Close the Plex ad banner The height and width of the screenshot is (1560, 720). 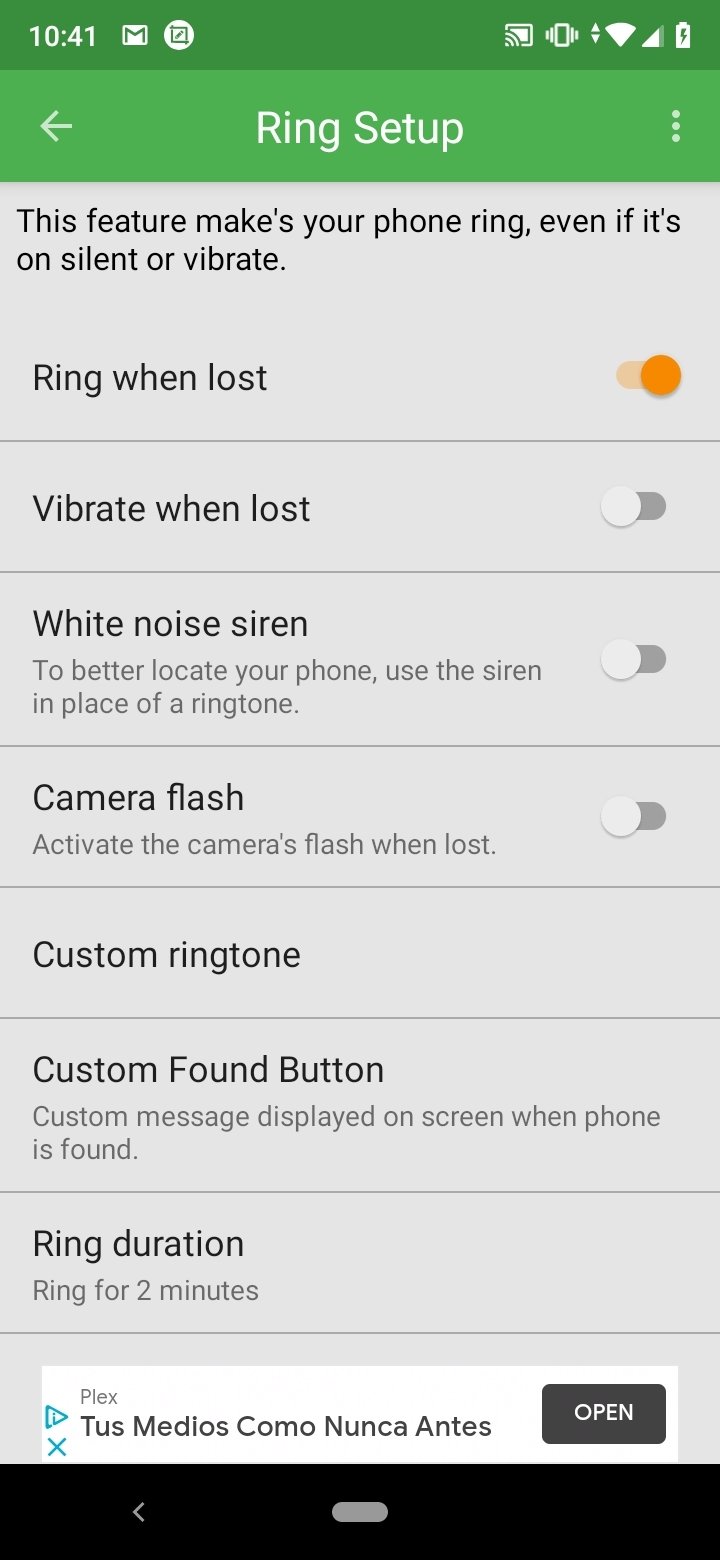(x=57, y=1446)
